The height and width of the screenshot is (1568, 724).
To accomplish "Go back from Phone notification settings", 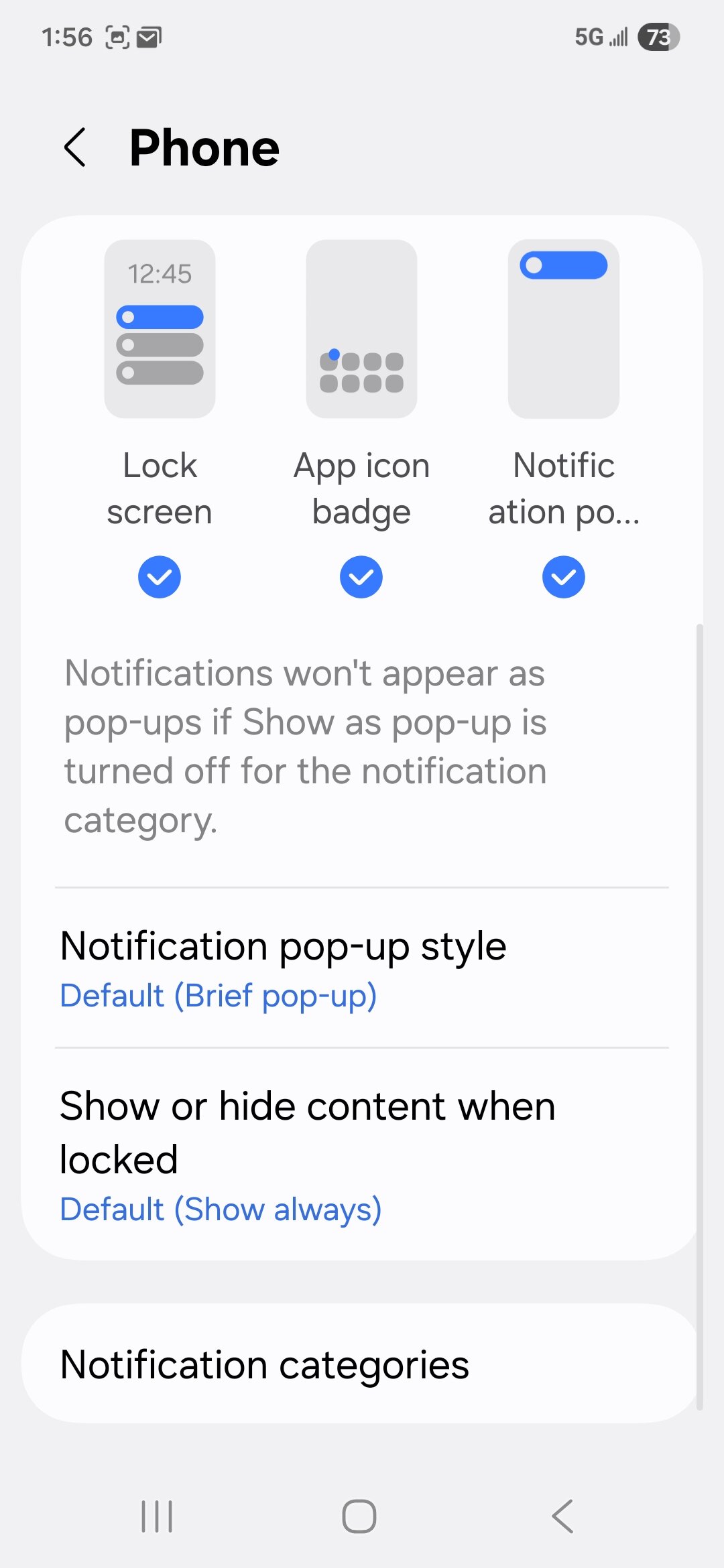I will [x=75, y=147].
